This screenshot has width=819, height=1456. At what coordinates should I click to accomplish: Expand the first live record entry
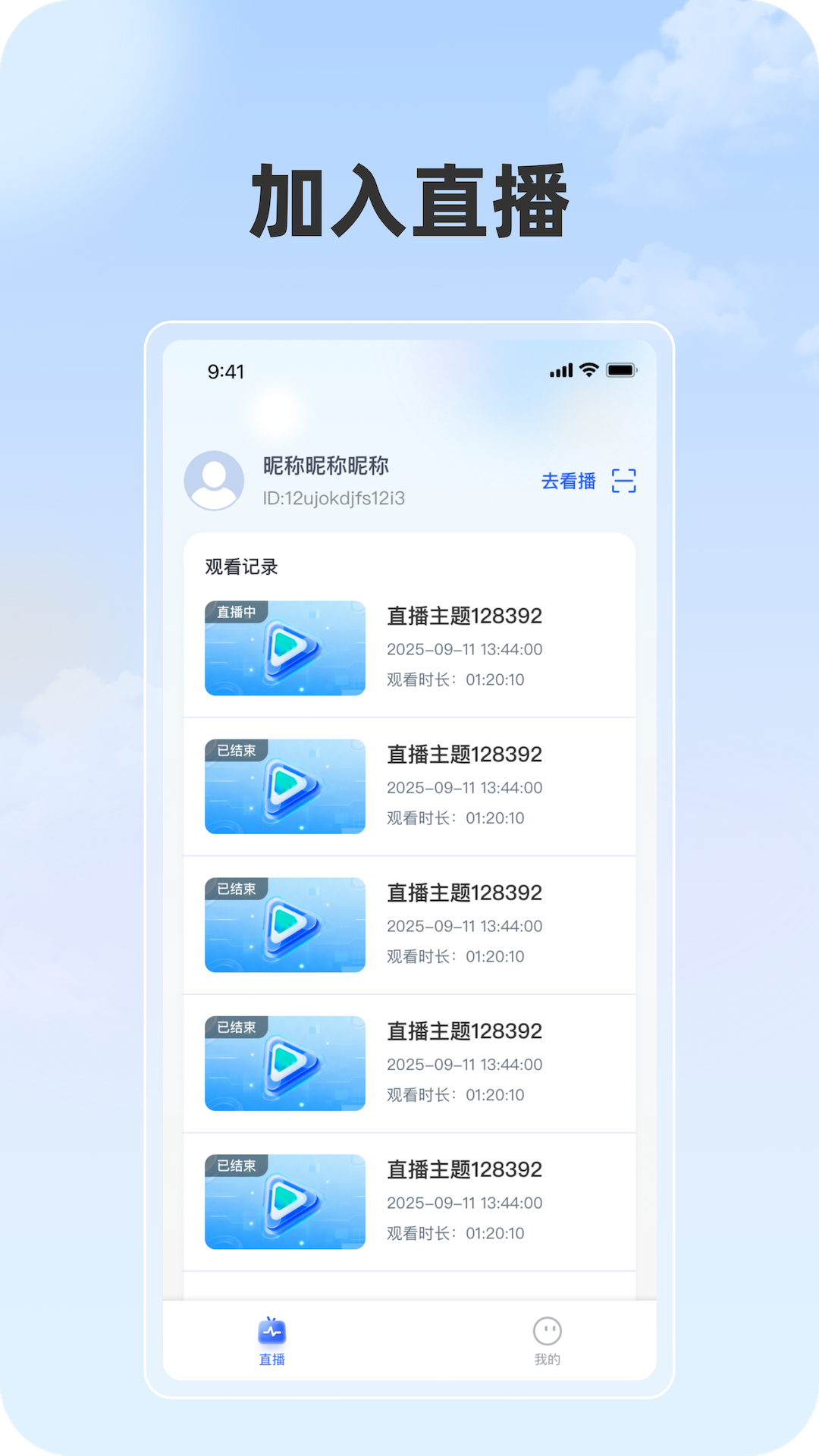click(409, 648)
